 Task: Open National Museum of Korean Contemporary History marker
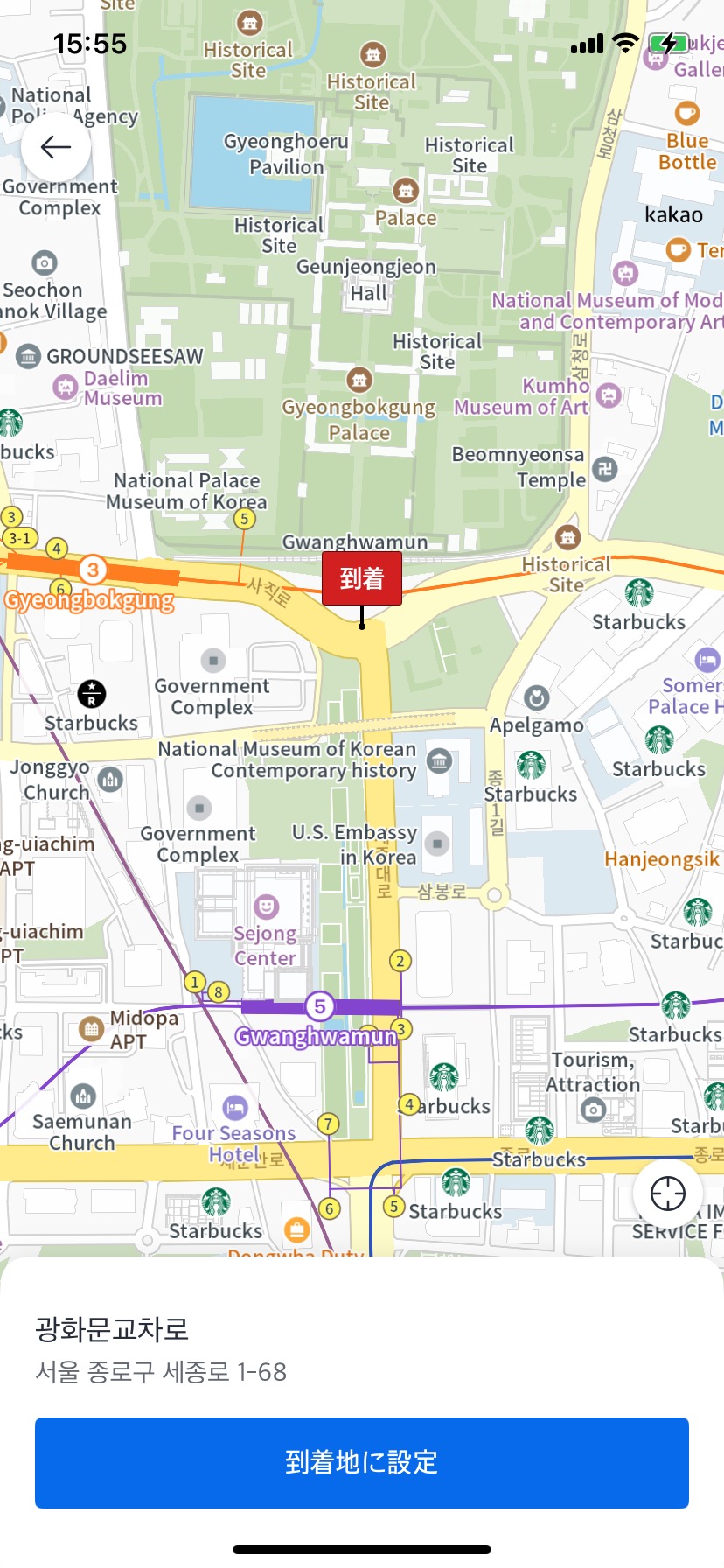(439, 760)
